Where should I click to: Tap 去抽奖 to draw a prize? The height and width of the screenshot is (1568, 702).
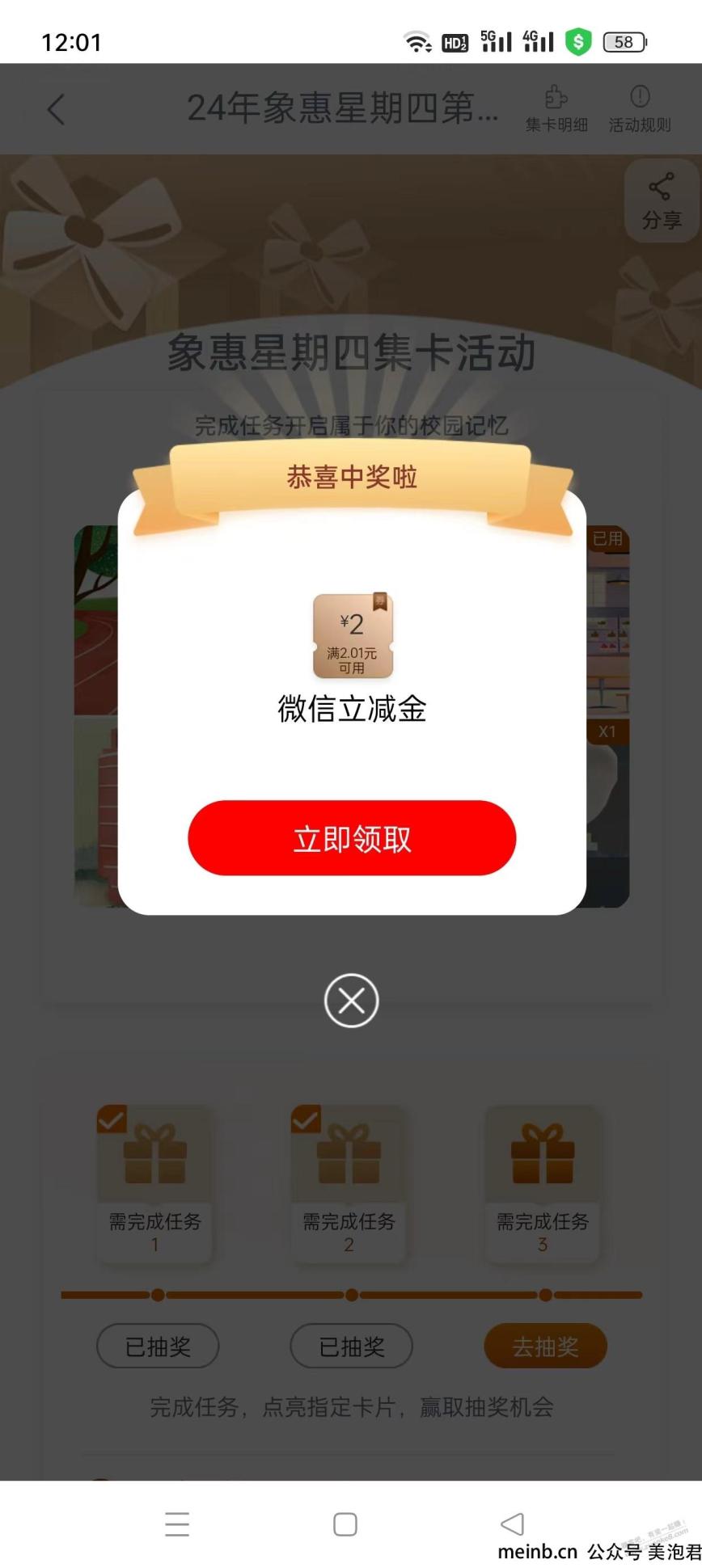tap(545, 1346)
